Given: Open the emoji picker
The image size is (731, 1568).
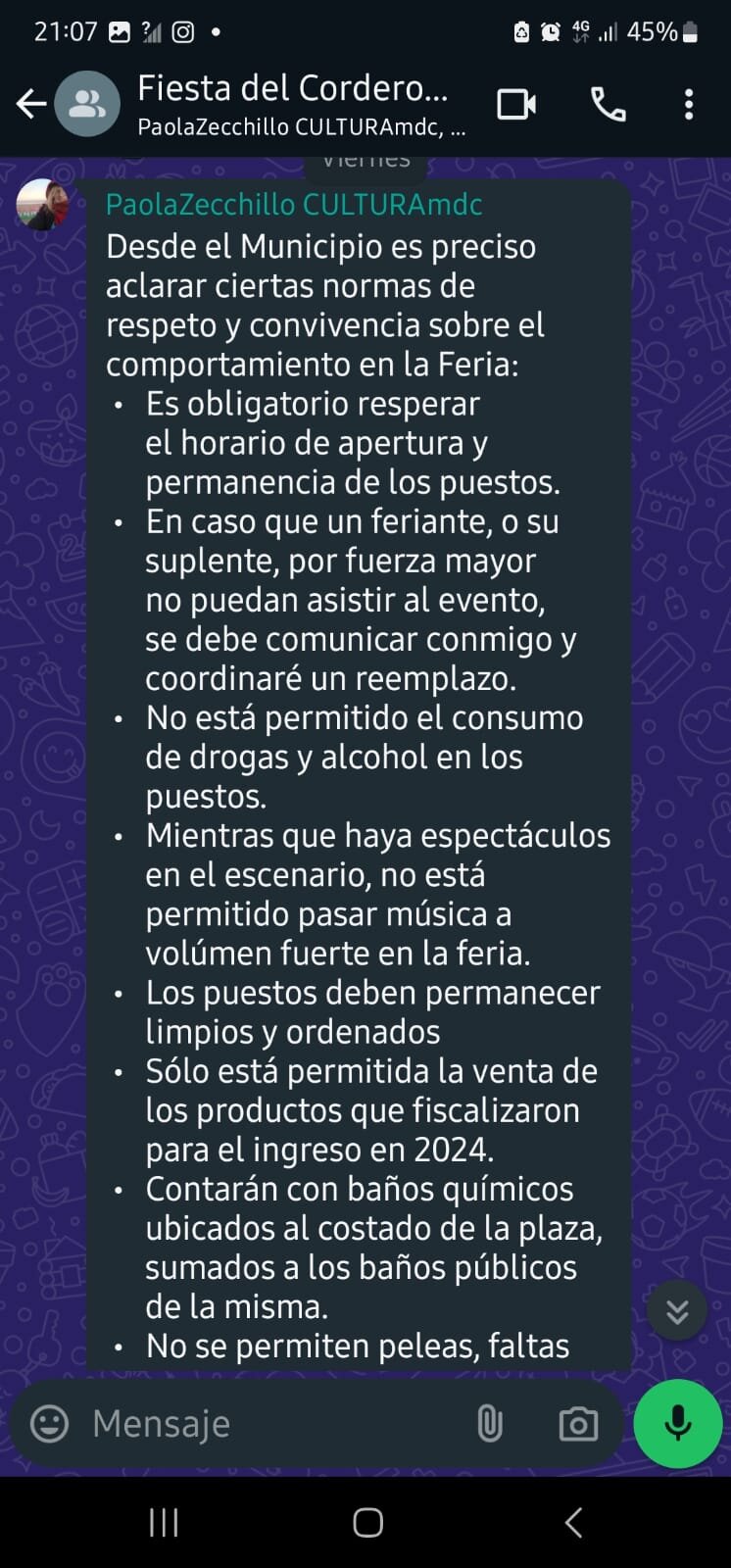Looking at the screenshot, I should click(x=50, y=1424).
